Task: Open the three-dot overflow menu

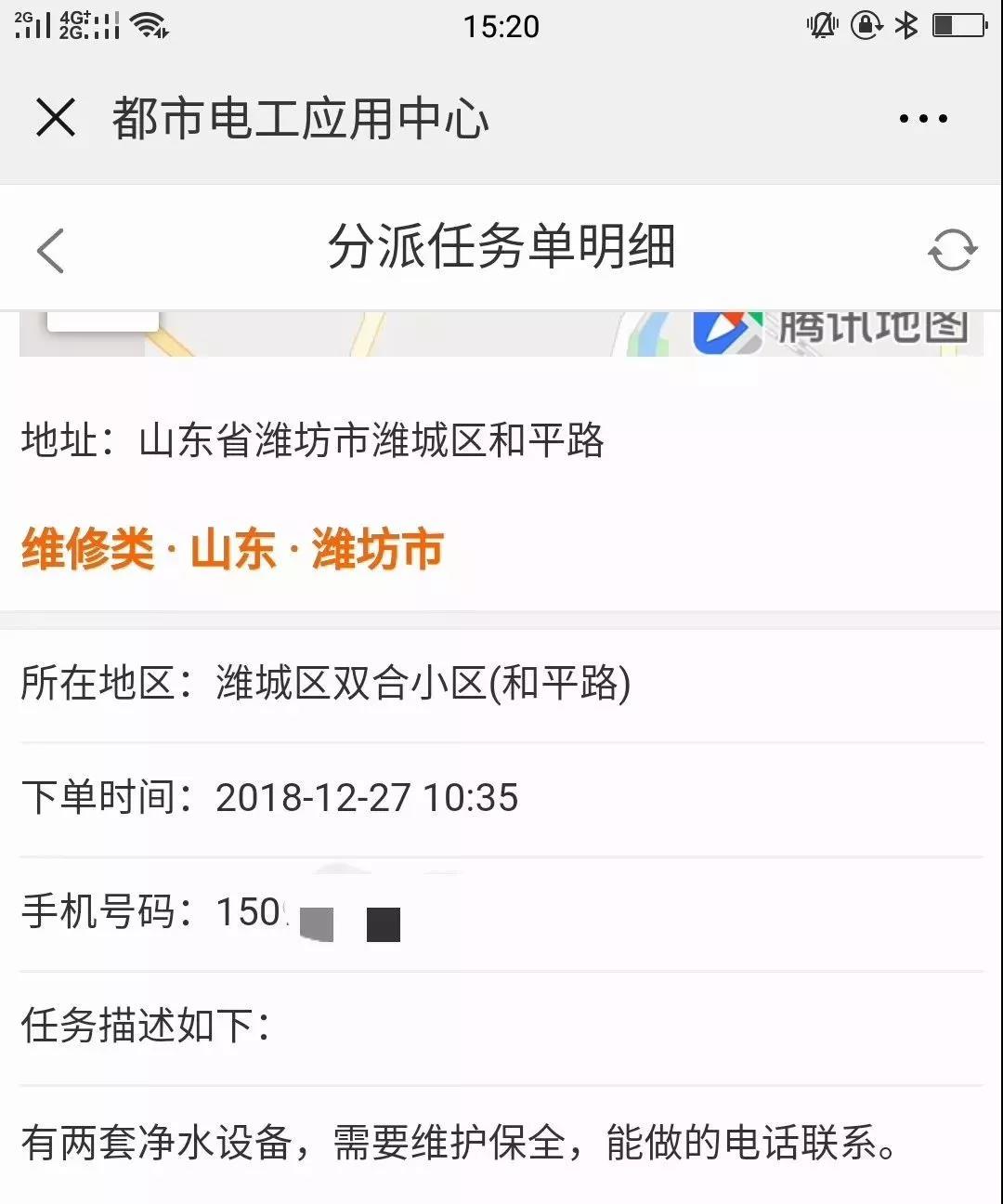Action: 923,119
